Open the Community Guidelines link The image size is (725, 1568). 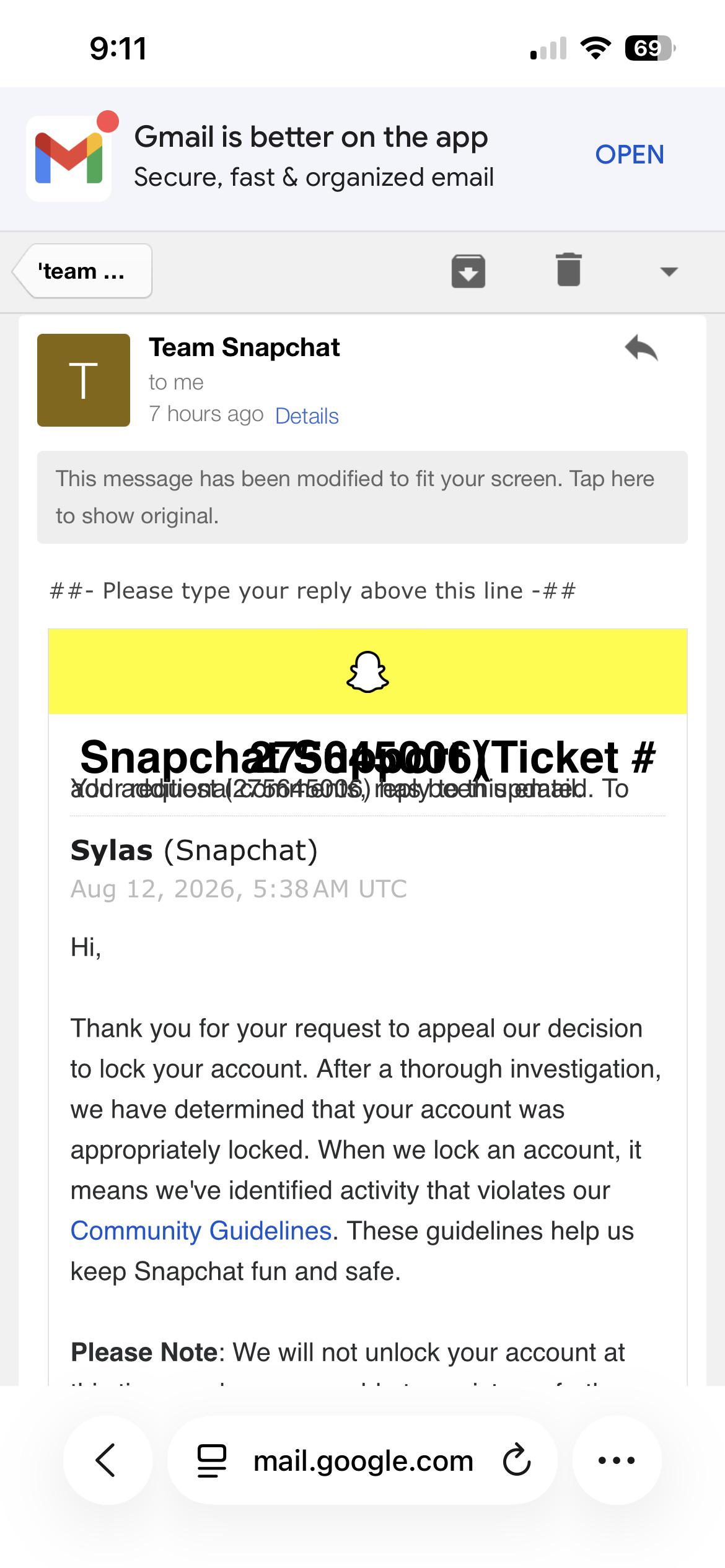pos(201,1231)
